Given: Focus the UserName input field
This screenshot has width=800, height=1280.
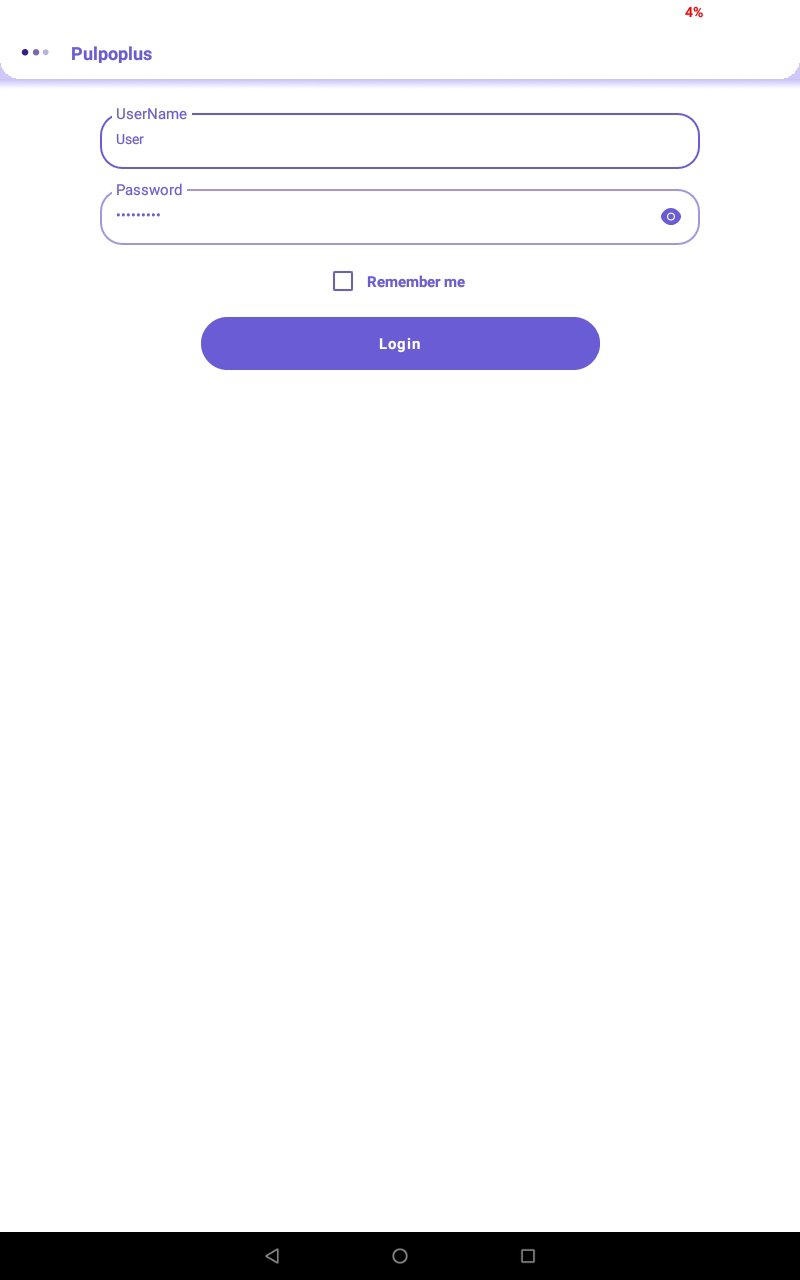Looking at the screenshot, I should 400,141.
